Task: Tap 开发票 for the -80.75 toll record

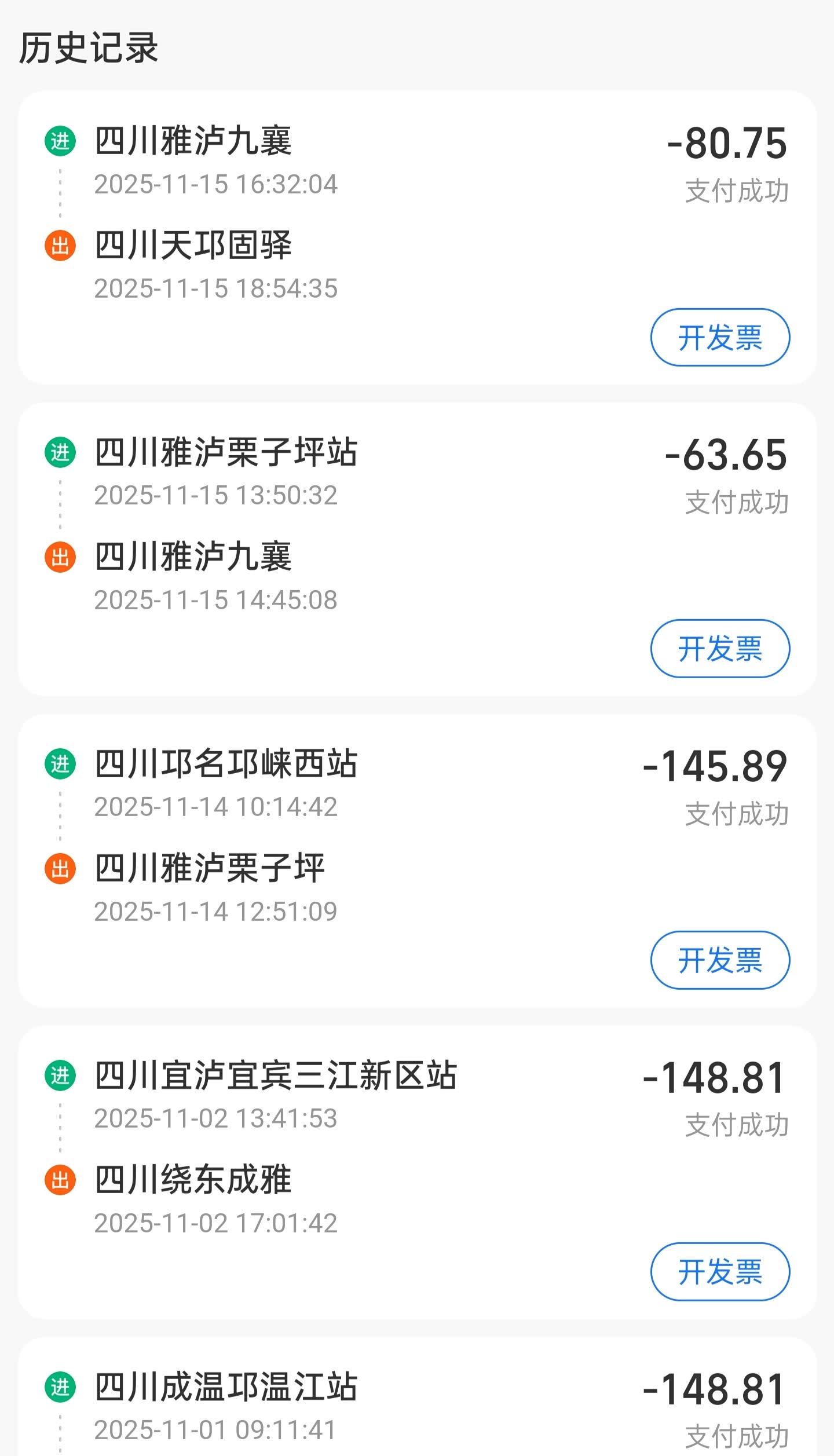Action: [720, 338]
